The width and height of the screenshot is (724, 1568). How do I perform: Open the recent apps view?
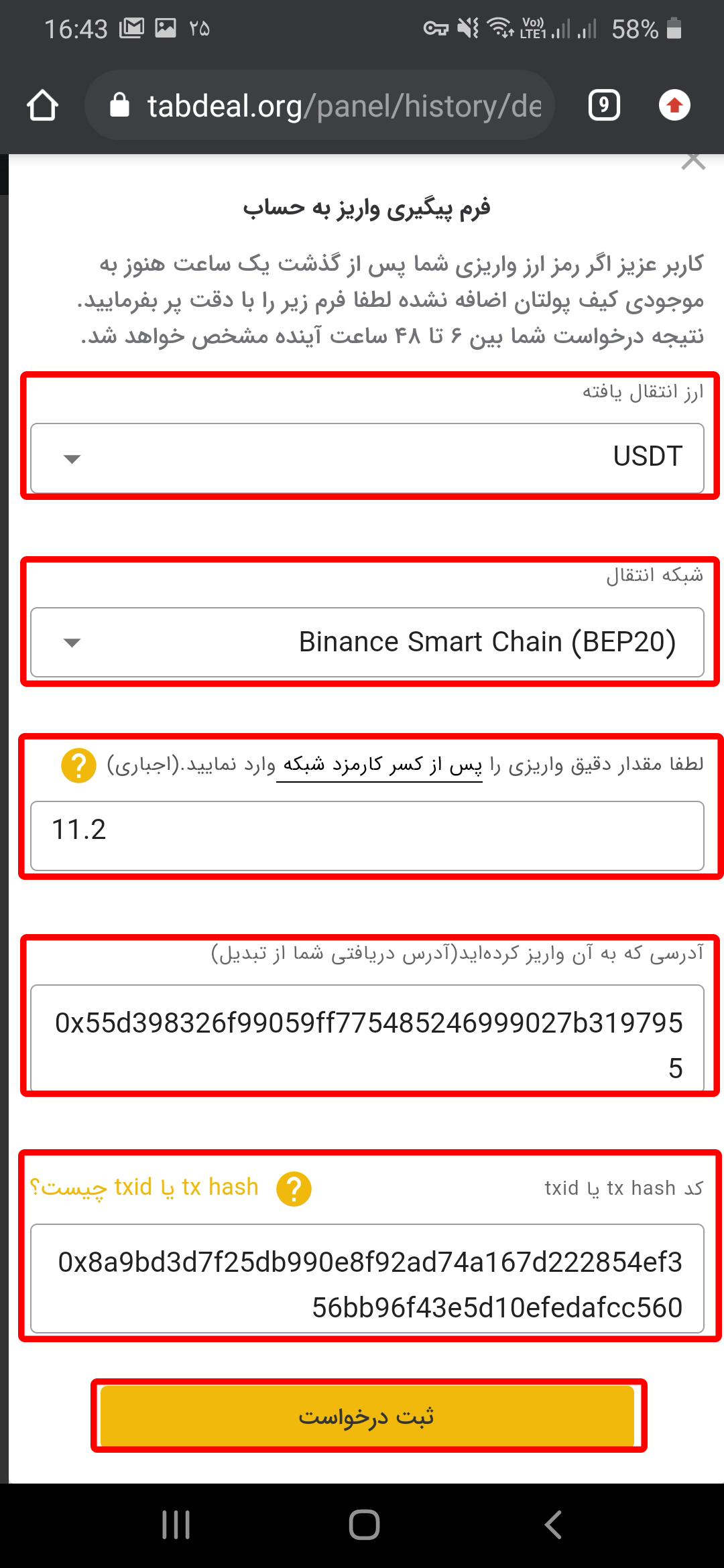point(176,1525)
